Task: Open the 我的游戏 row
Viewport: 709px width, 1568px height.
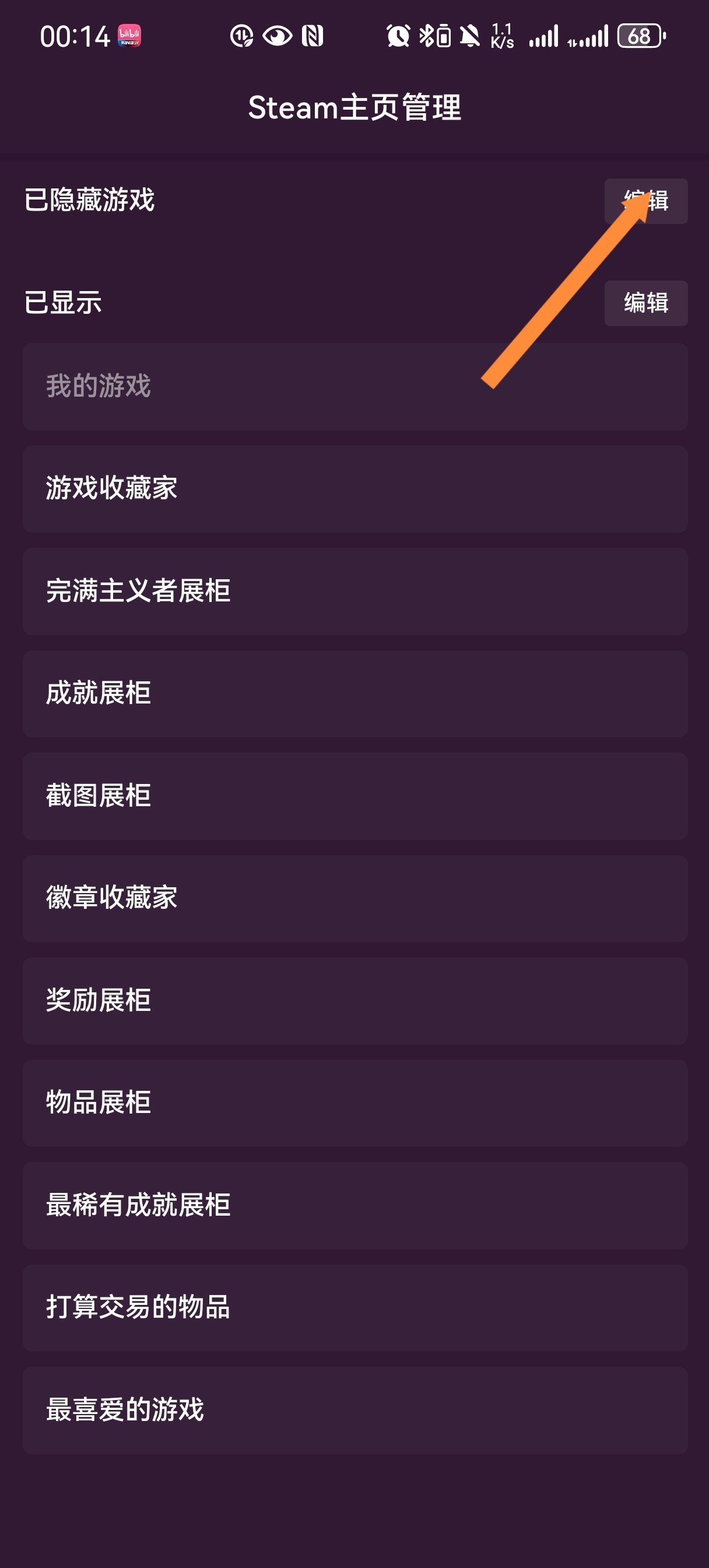Action: pos(355,386)
